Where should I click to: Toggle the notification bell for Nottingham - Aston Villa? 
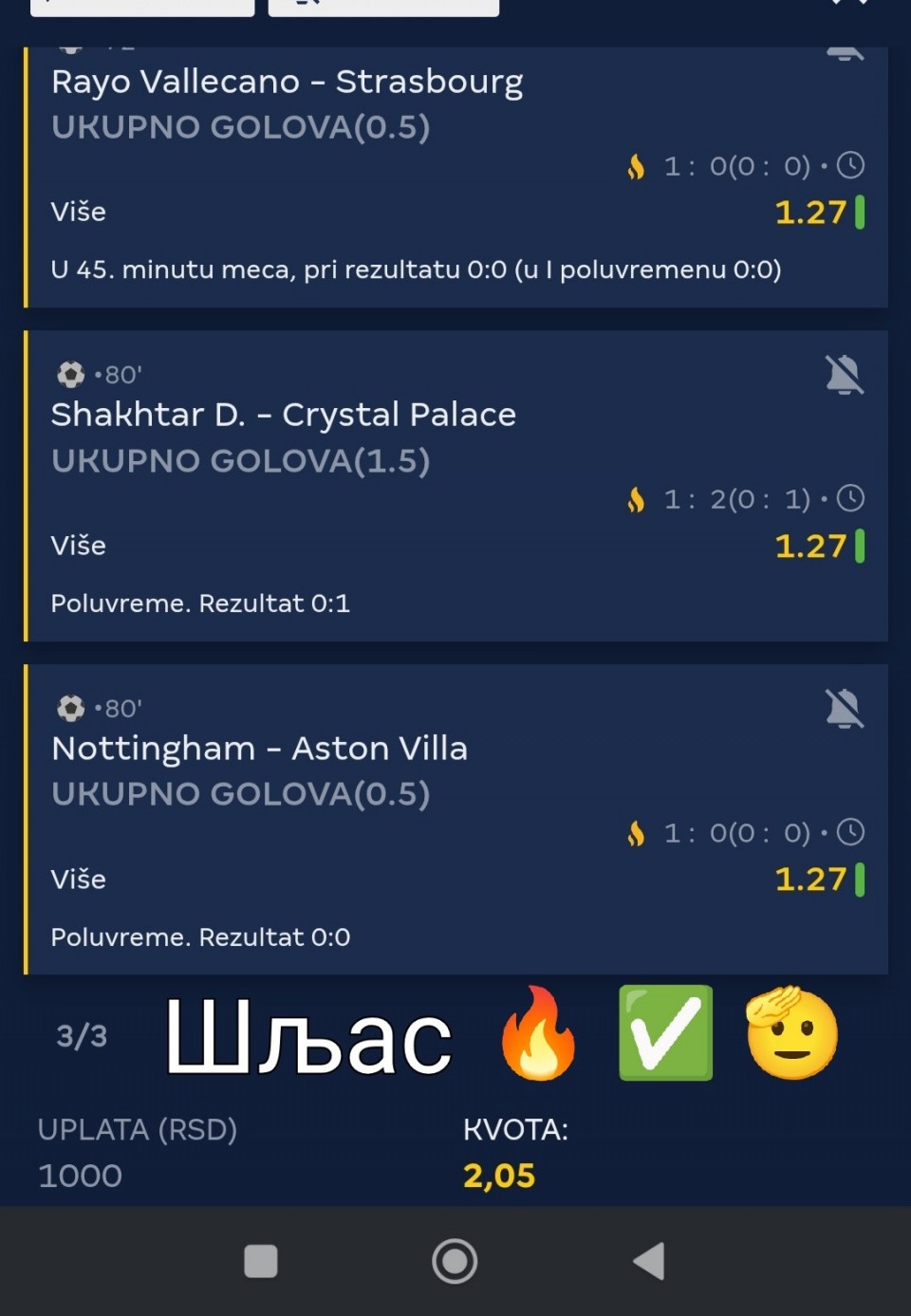tap(844, 709)
